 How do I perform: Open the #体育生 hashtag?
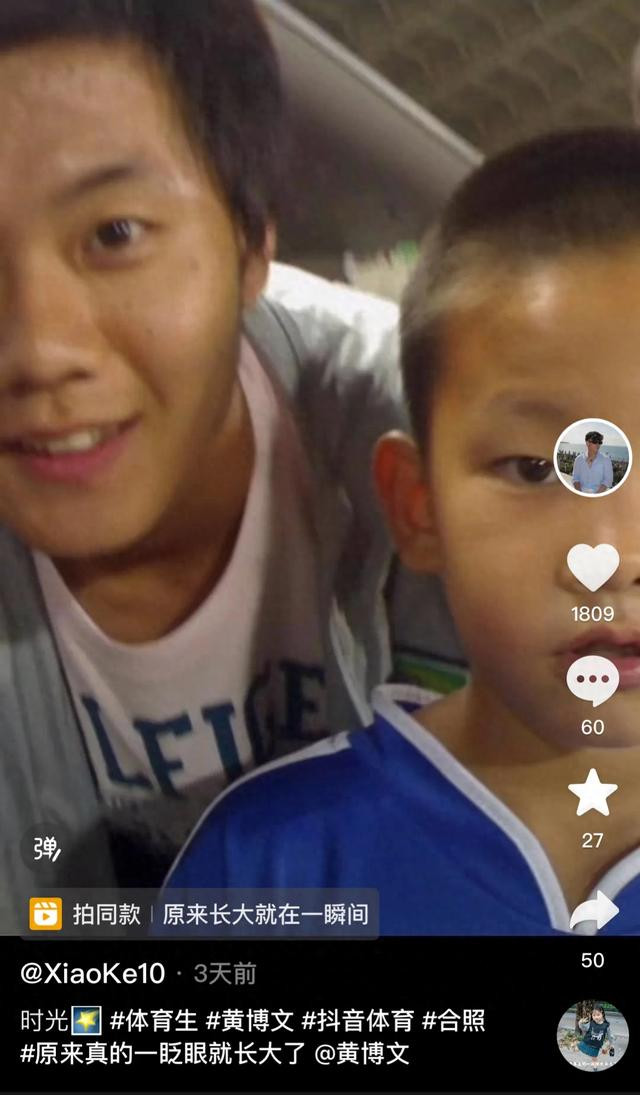click(x=153, y=1021)
